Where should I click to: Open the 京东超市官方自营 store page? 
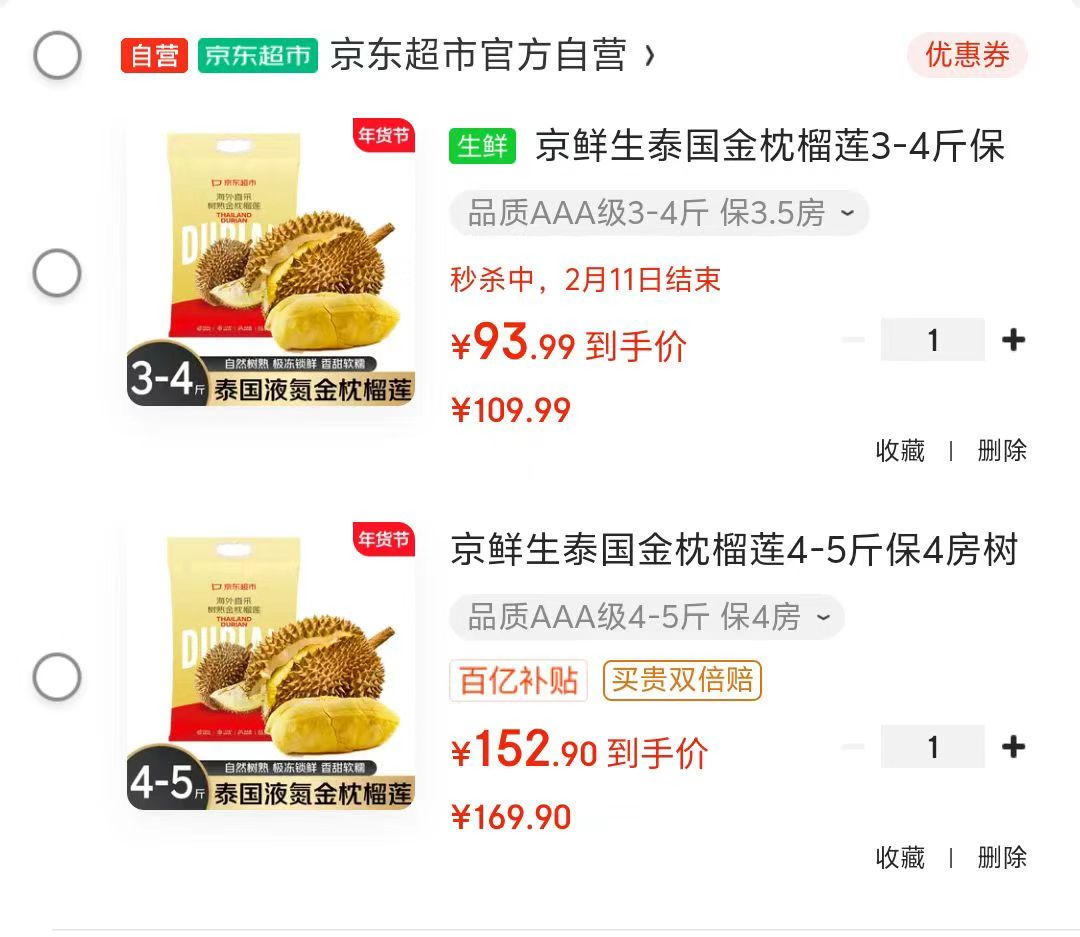pyautogui.click(x=492, y=55)
